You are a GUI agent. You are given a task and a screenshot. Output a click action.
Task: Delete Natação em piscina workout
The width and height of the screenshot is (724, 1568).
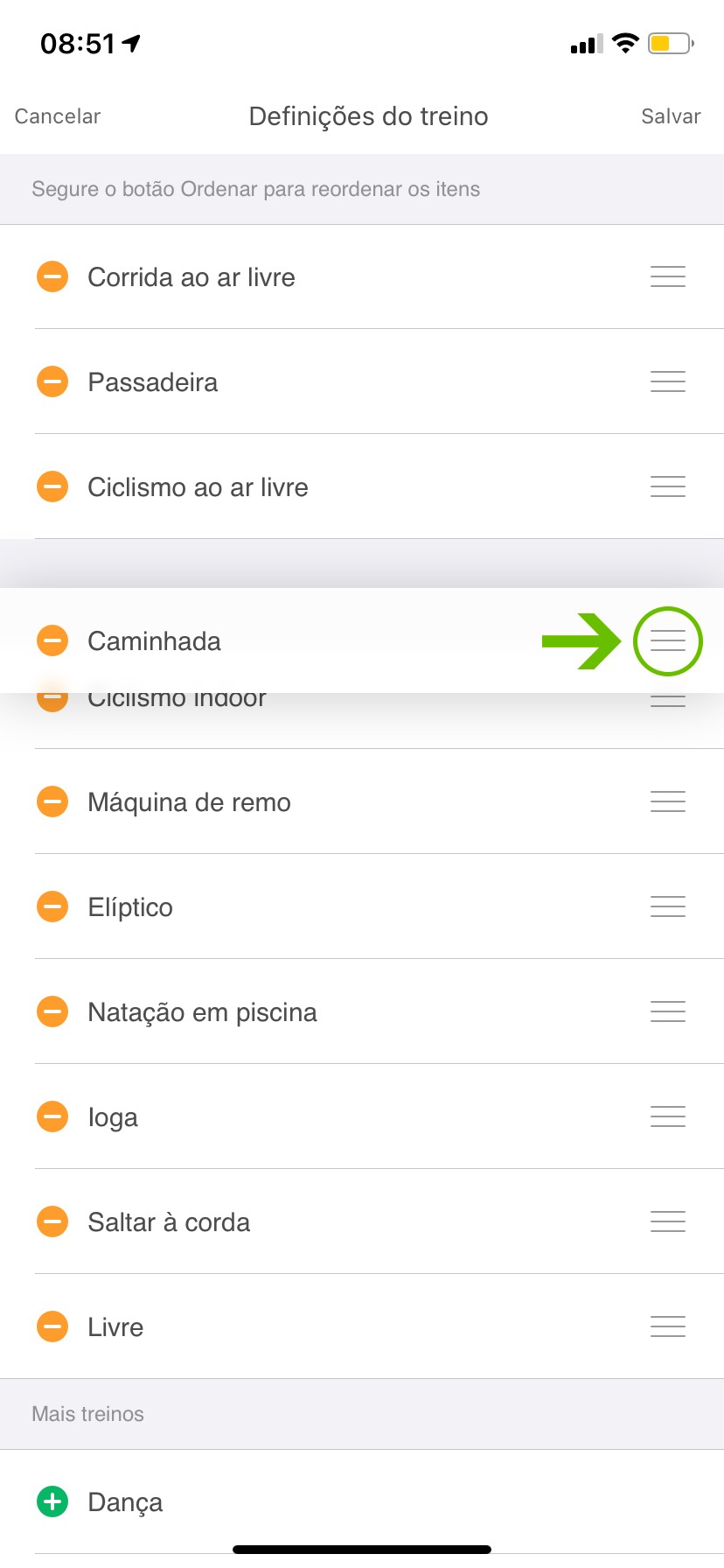[x=52, y=1012]
